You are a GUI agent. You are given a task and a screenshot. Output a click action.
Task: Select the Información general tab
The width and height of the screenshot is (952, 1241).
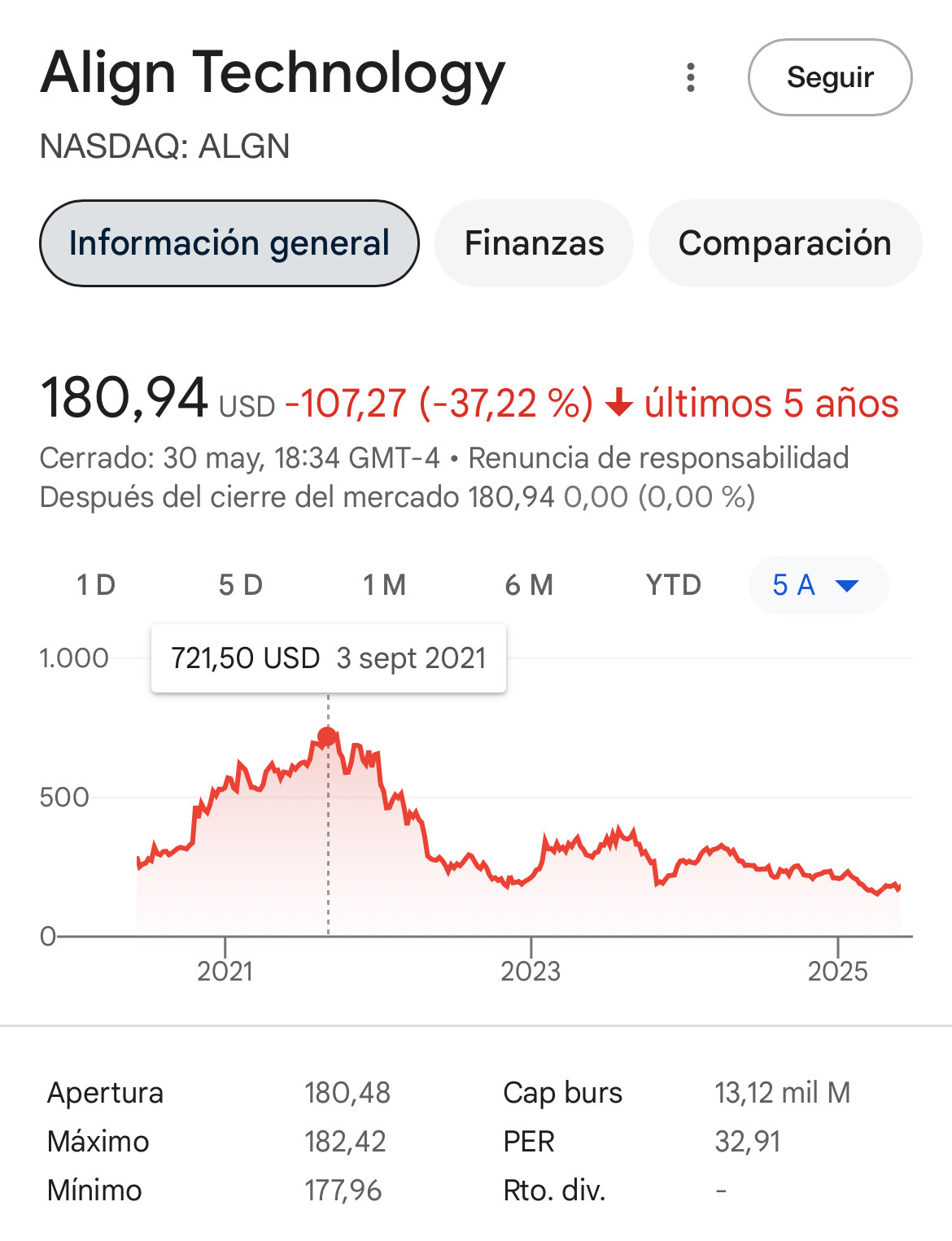[x=229, y=243]
